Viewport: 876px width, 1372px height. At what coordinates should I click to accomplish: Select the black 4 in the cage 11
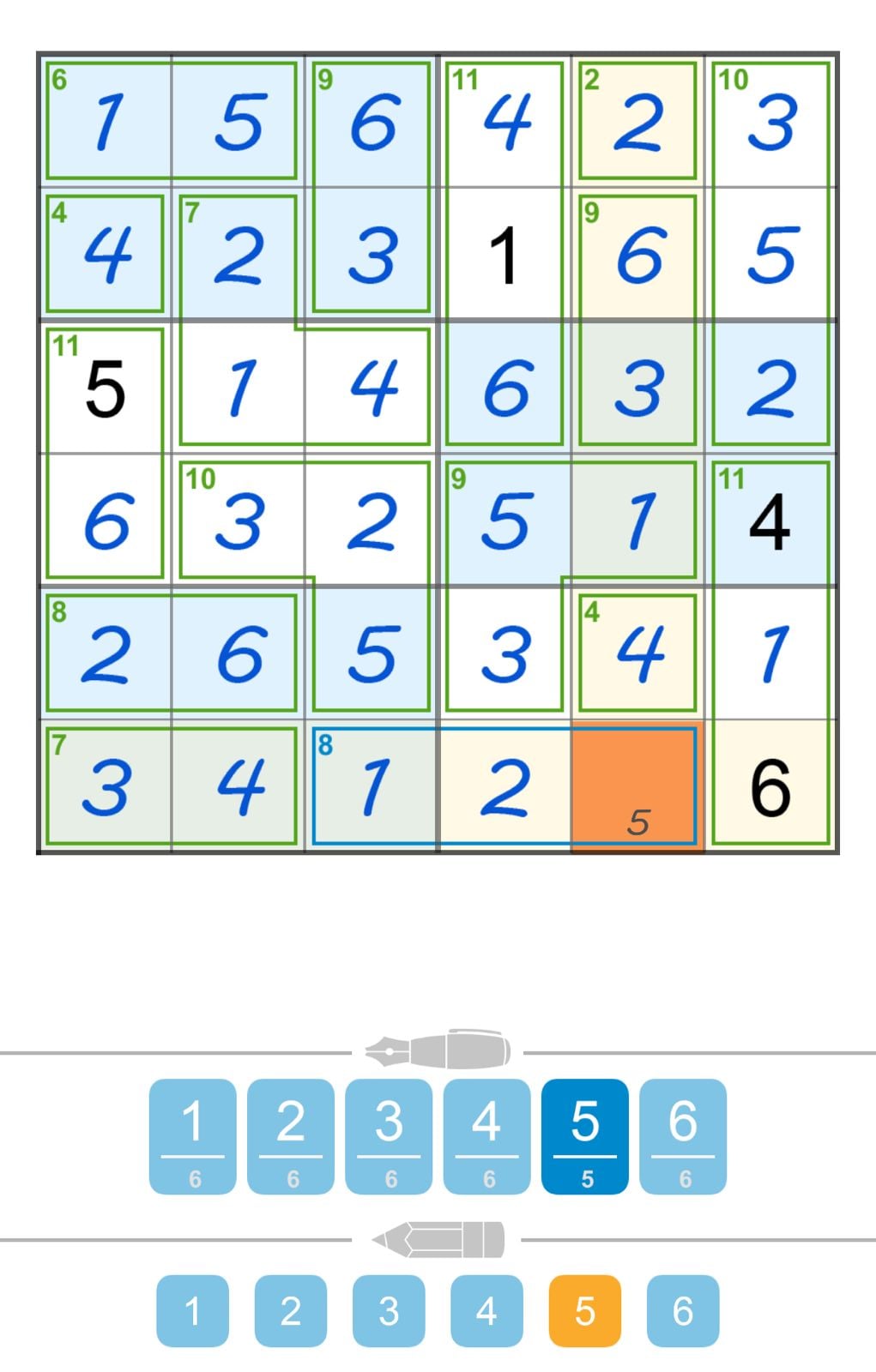770,519
